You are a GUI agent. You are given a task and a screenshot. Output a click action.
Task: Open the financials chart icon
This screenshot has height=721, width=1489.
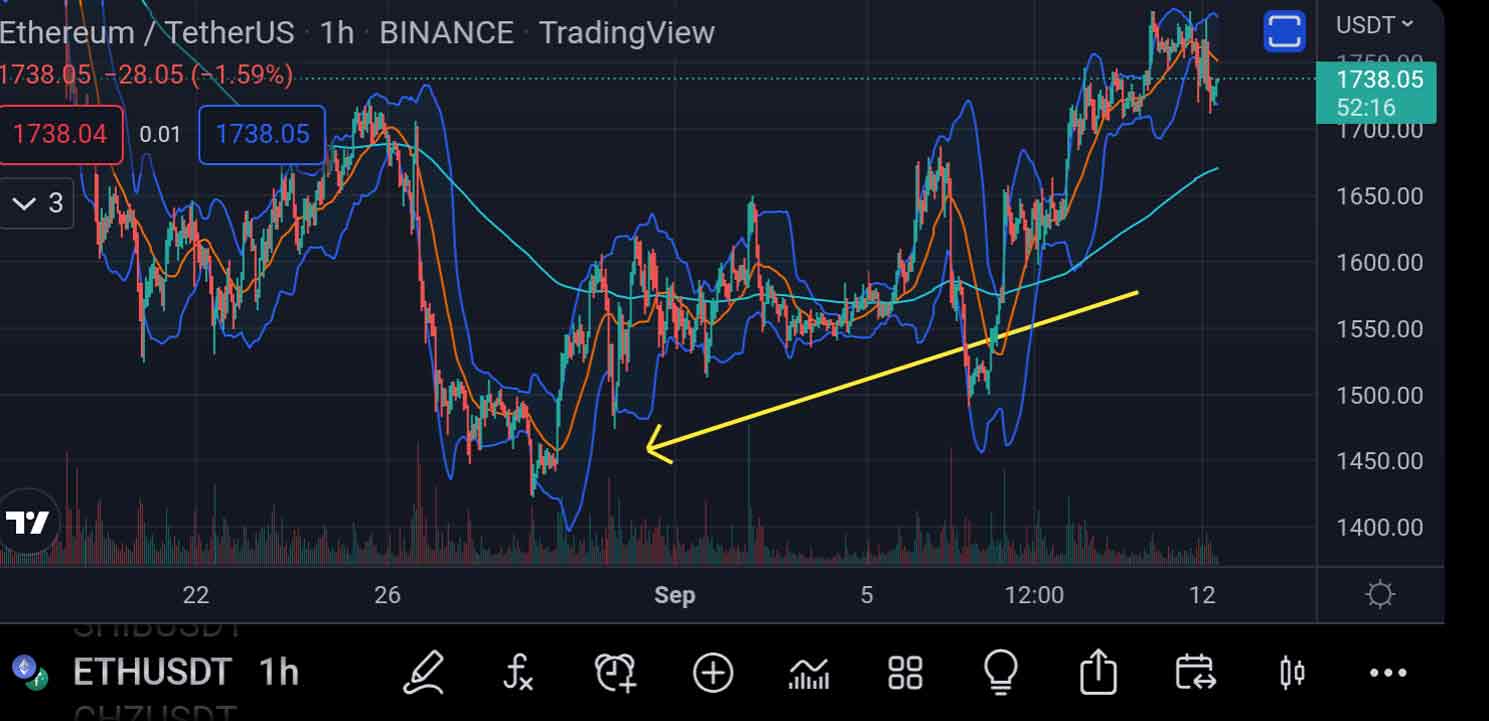pyautogui.click(x=809, y=672)
